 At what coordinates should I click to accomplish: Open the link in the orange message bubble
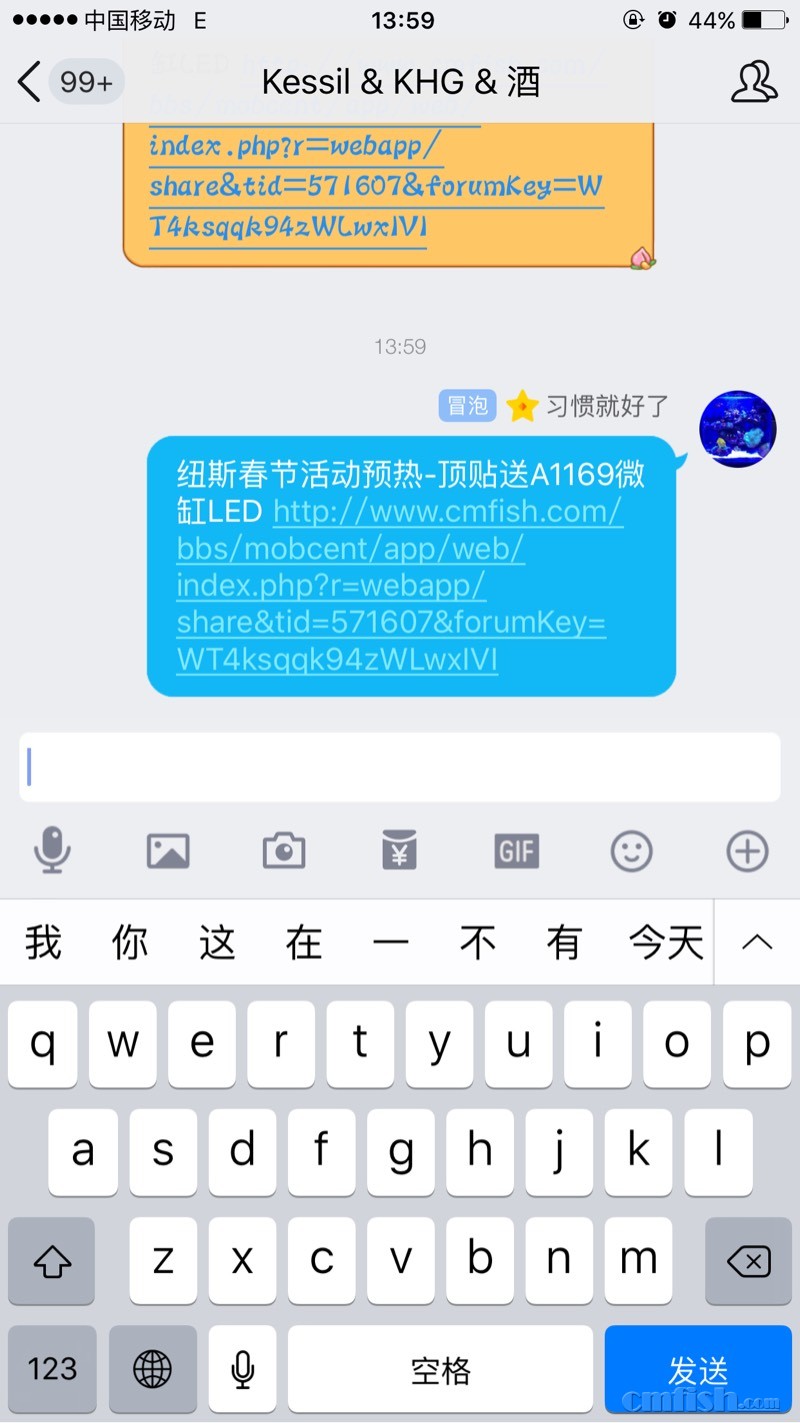click(375, 187)
